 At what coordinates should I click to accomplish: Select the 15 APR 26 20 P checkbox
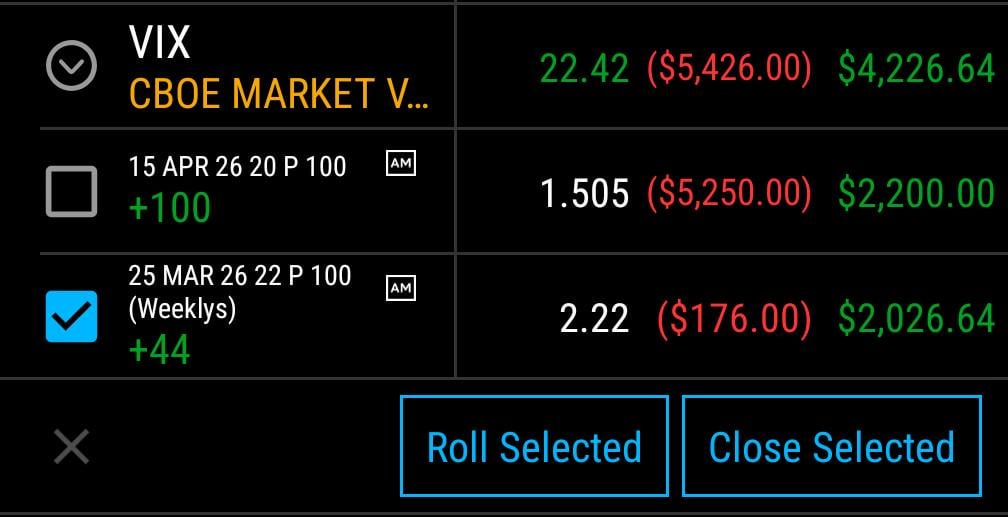[x=72, y=191]
